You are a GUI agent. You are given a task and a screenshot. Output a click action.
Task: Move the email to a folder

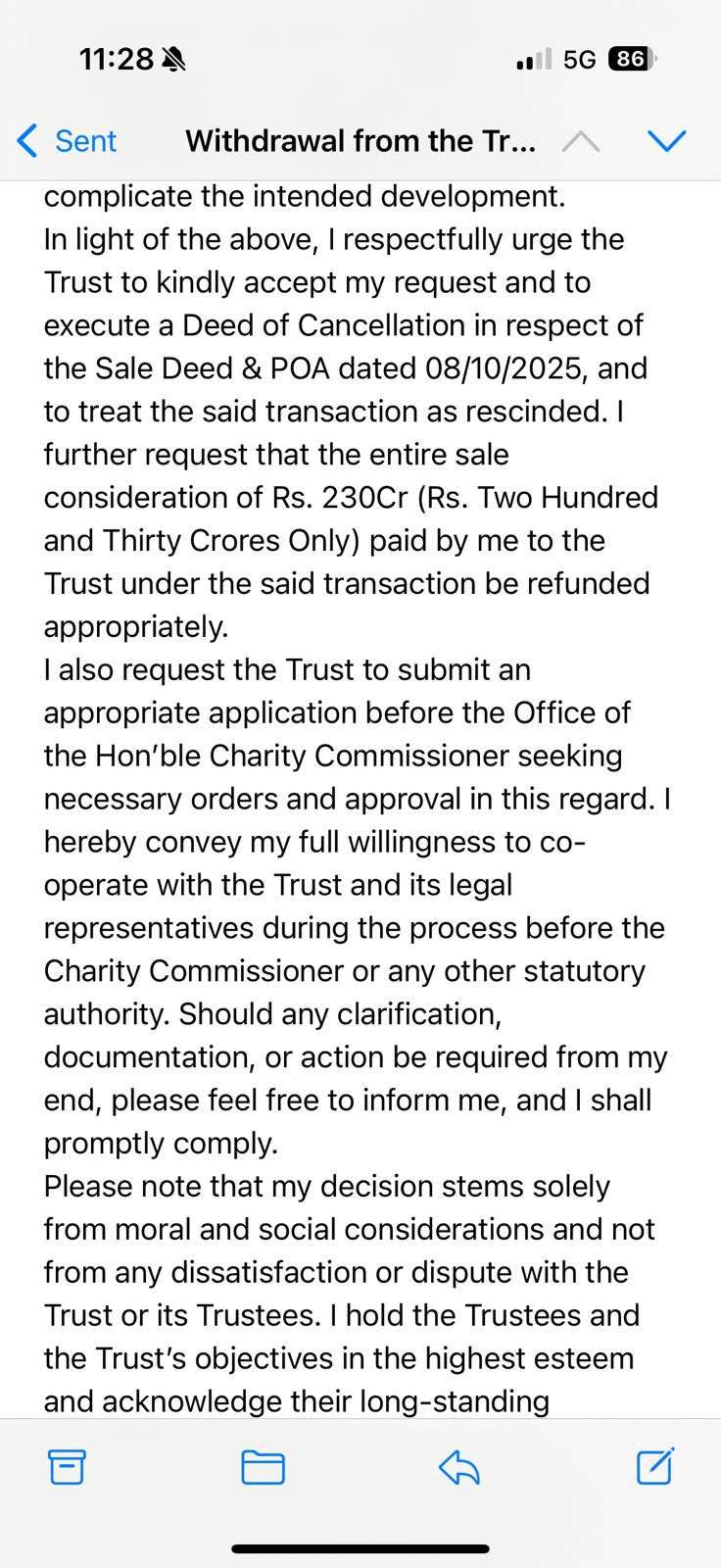coord(263,1466)
